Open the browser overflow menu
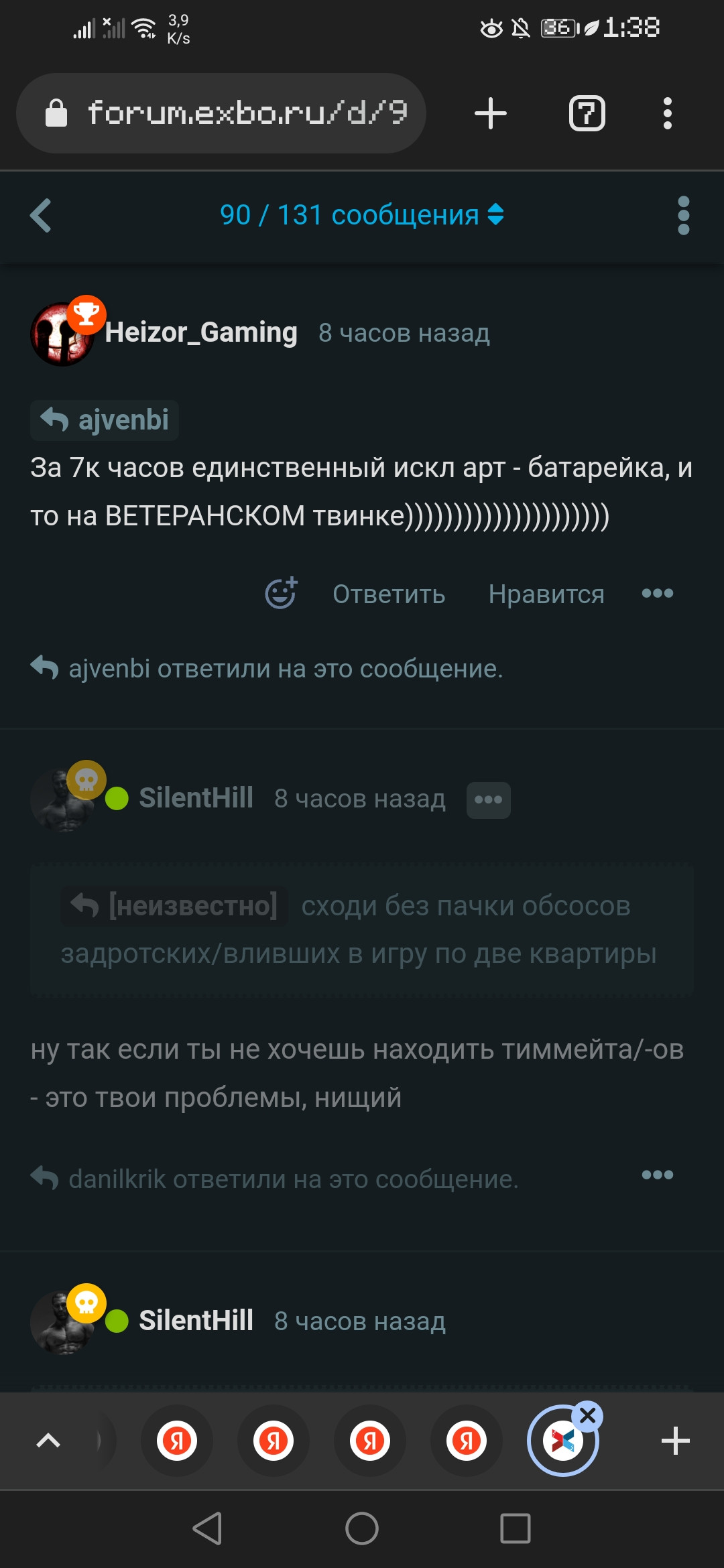This screenshot has width=724, height=1568. pos(667,113)
